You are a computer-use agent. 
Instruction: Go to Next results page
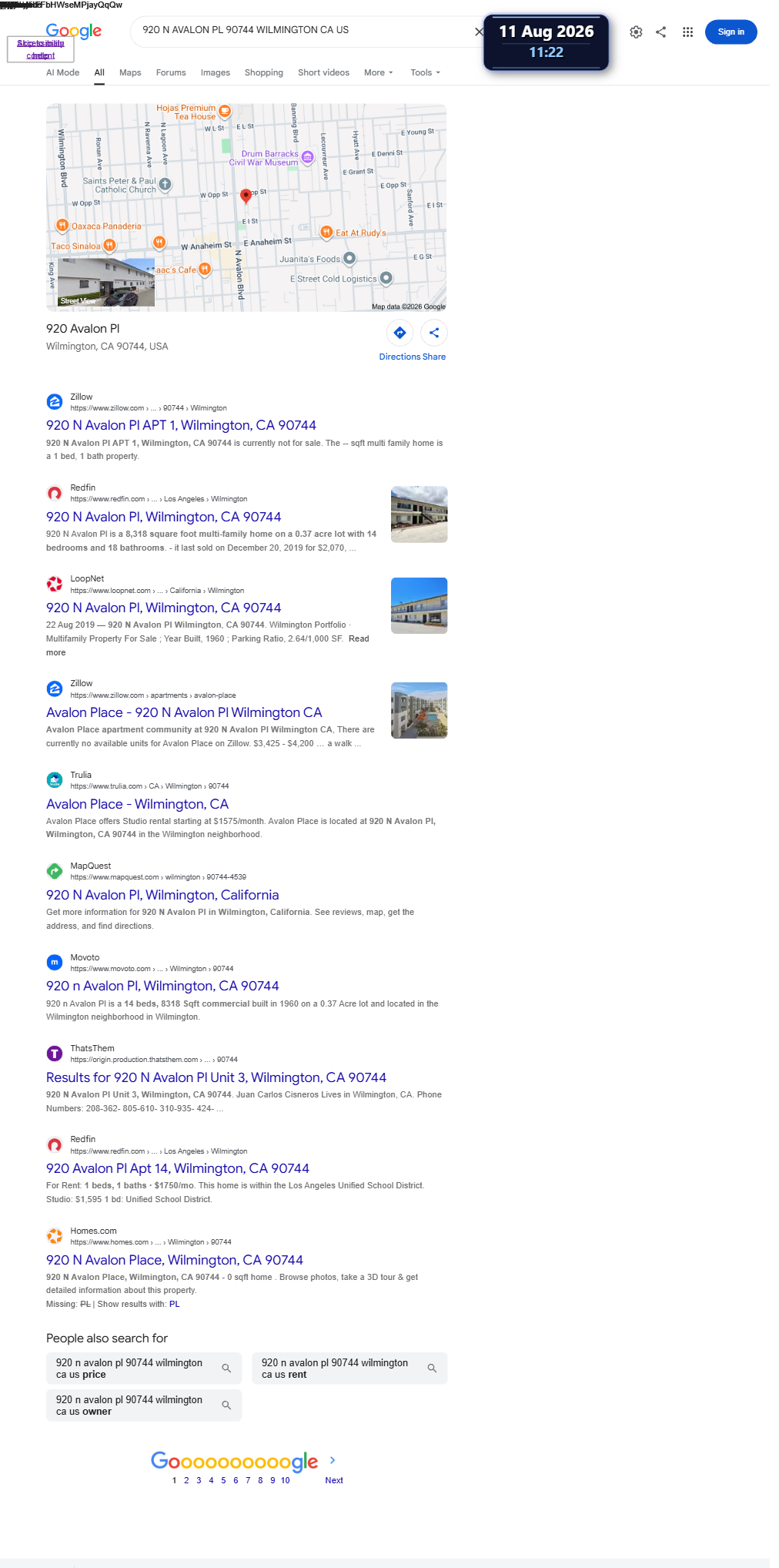334,1480
